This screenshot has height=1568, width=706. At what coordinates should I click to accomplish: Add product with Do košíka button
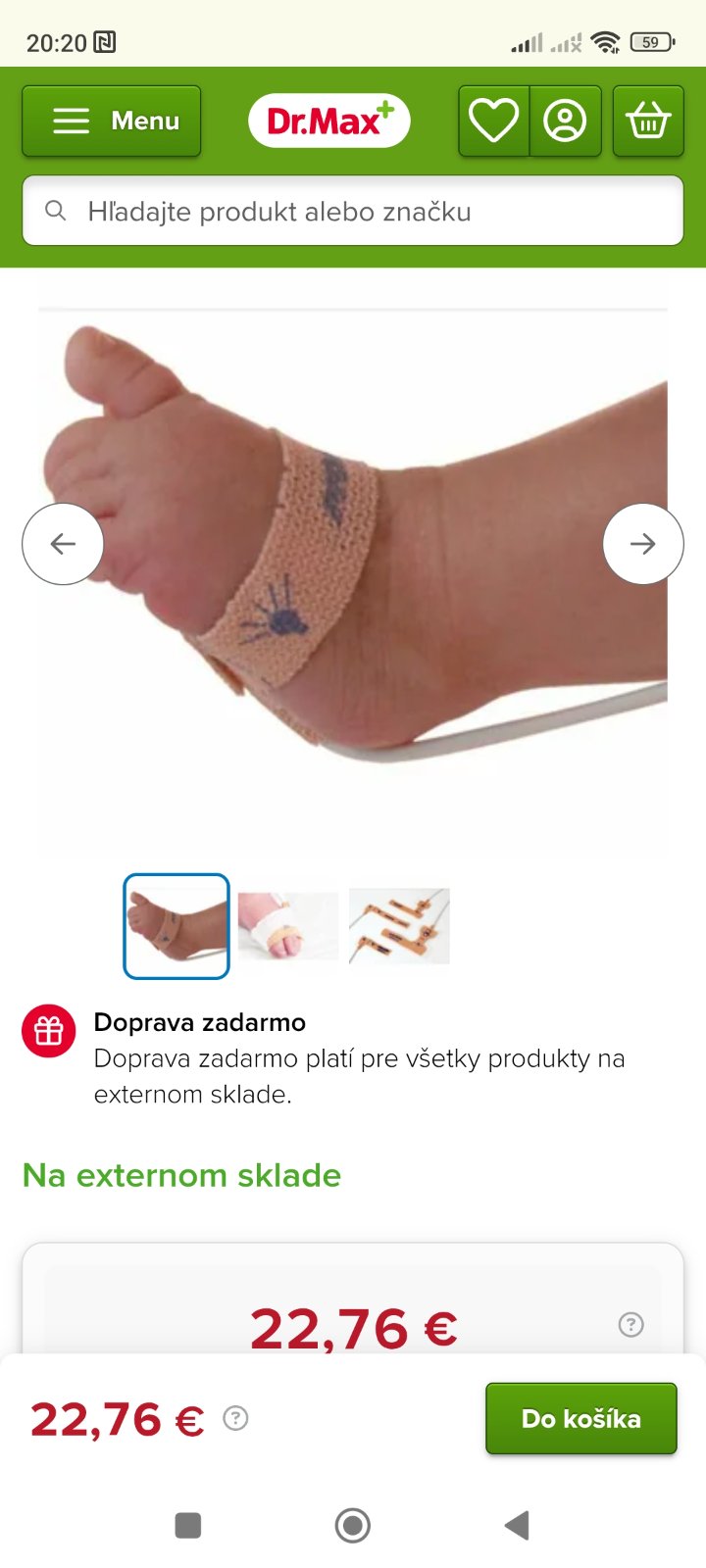point(580,1418)
